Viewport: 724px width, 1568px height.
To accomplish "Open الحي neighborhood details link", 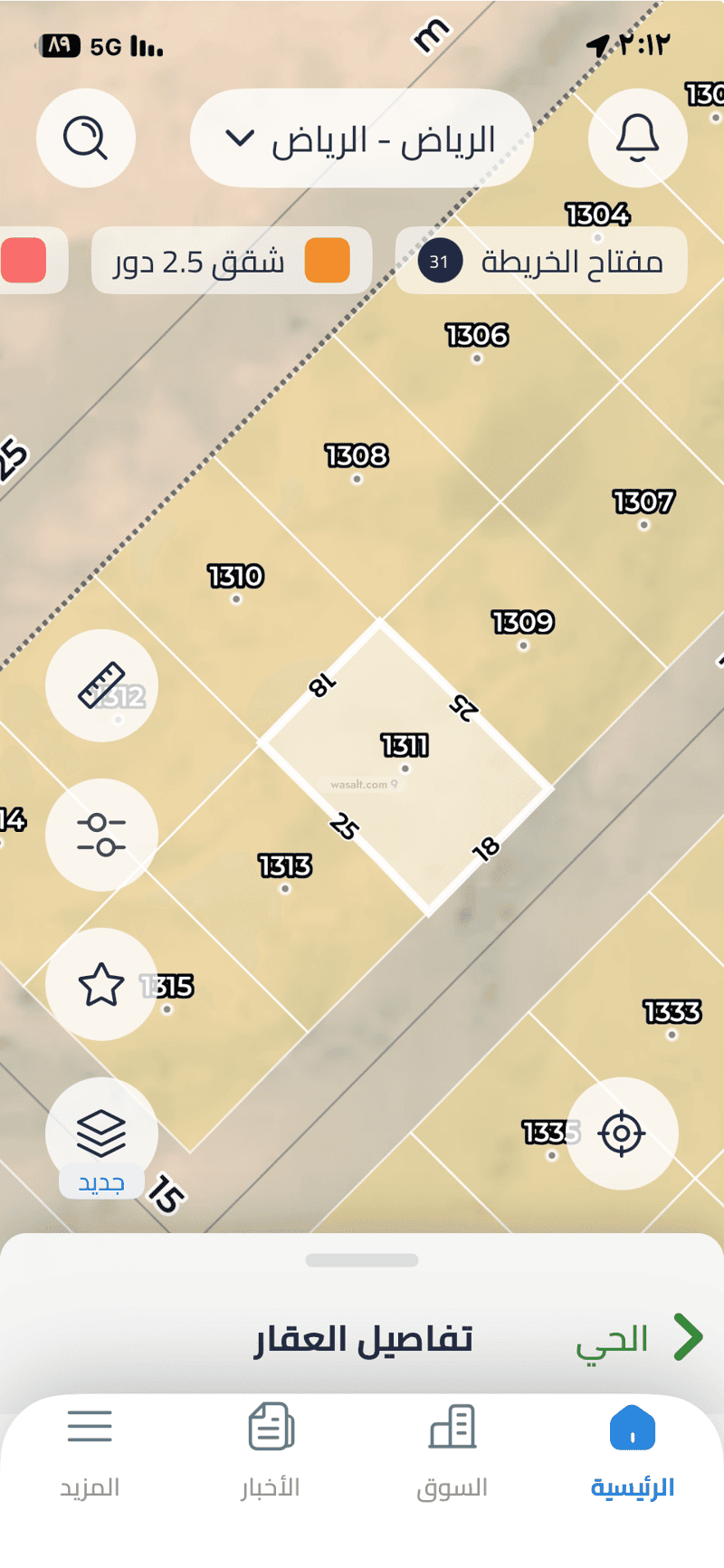I will (639, 1338).
